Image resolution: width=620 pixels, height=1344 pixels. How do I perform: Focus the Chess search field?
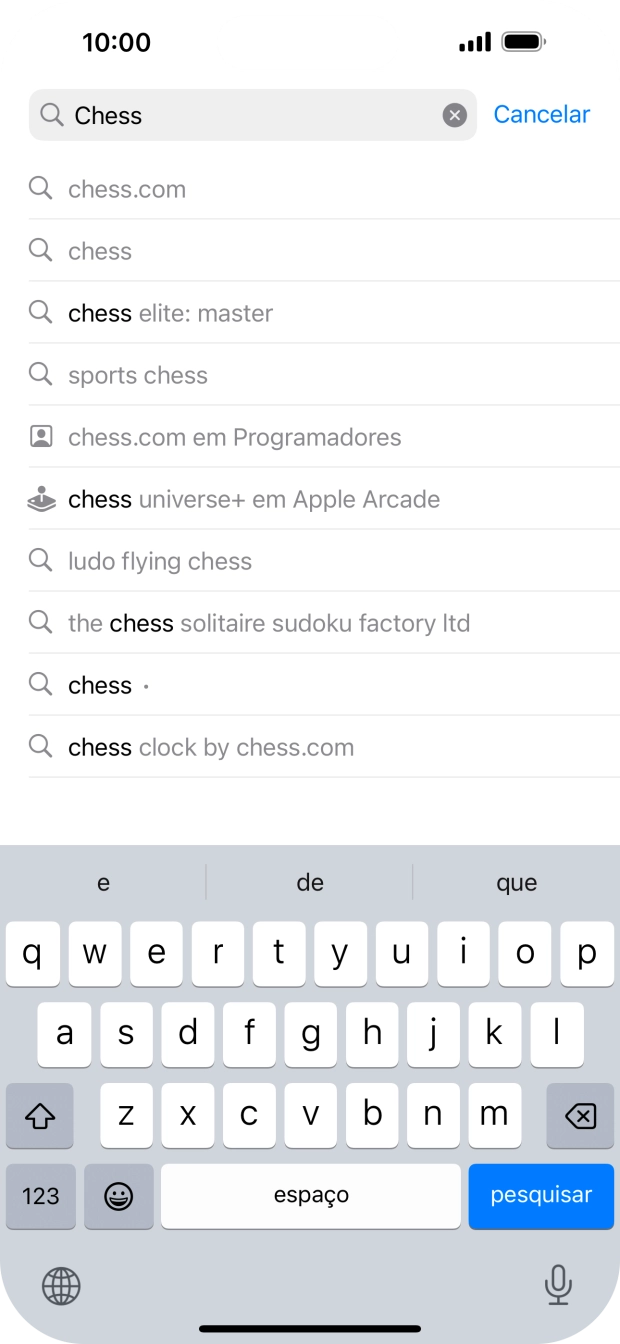pos(250,116)
